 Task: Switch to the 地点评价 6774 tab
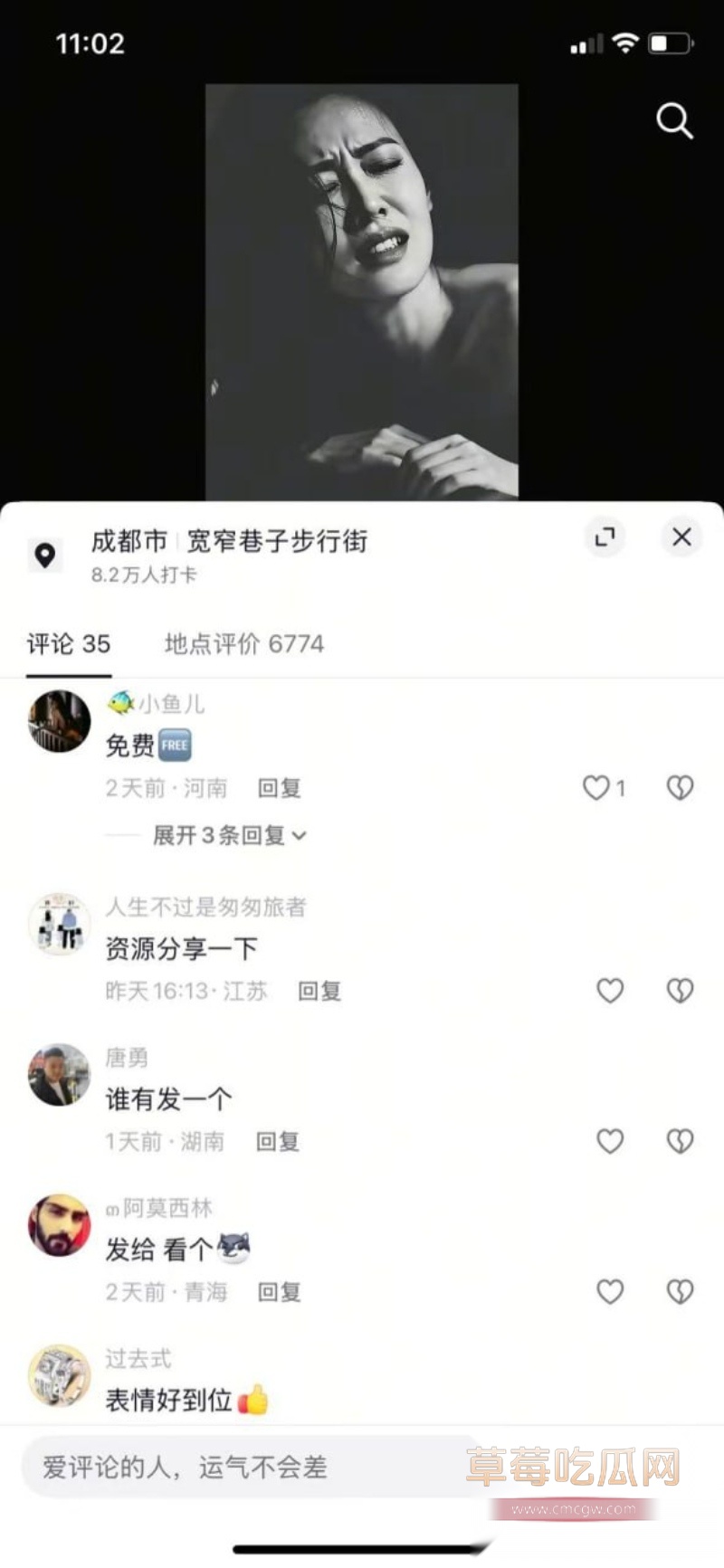point(243,643)
